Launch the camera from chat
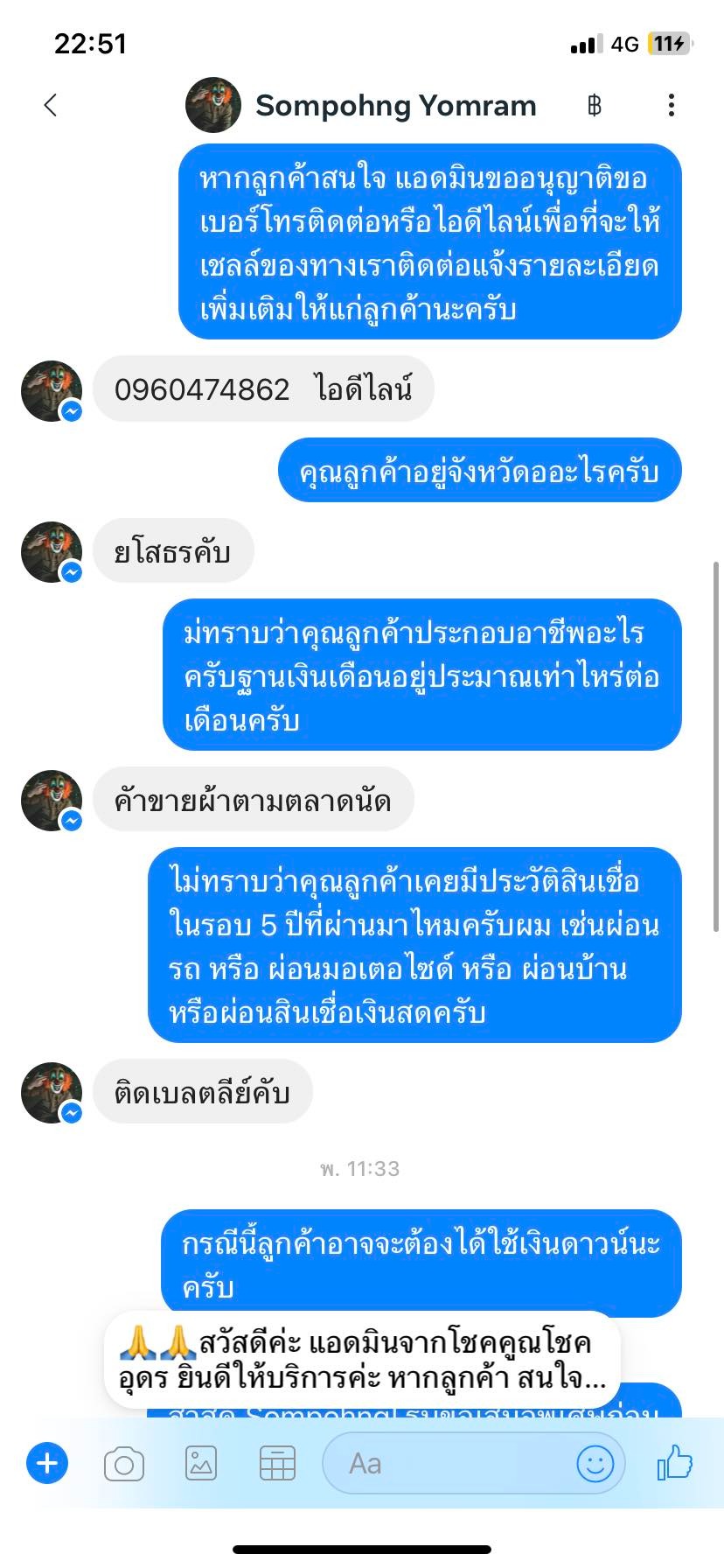This screenshot has height=1568, width=724. tap(124, 1463)
